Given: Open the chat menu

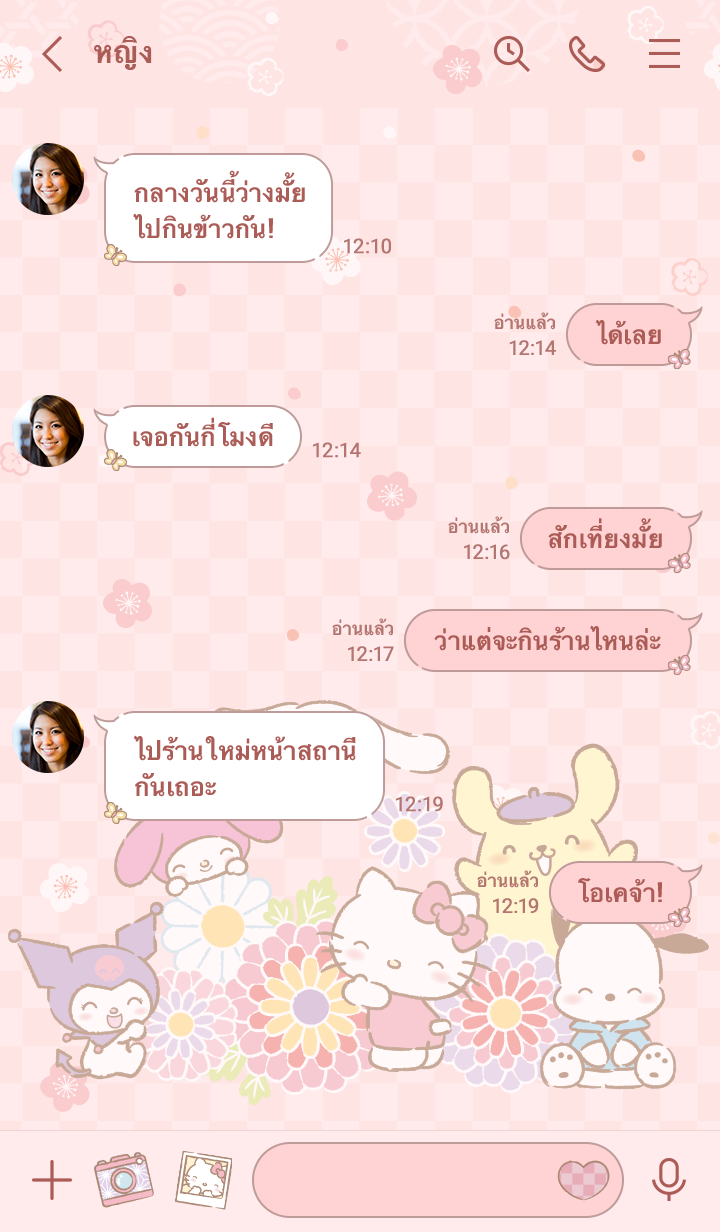Looking at the screenshot, I should pyautogui.click(x=664, y=54).
